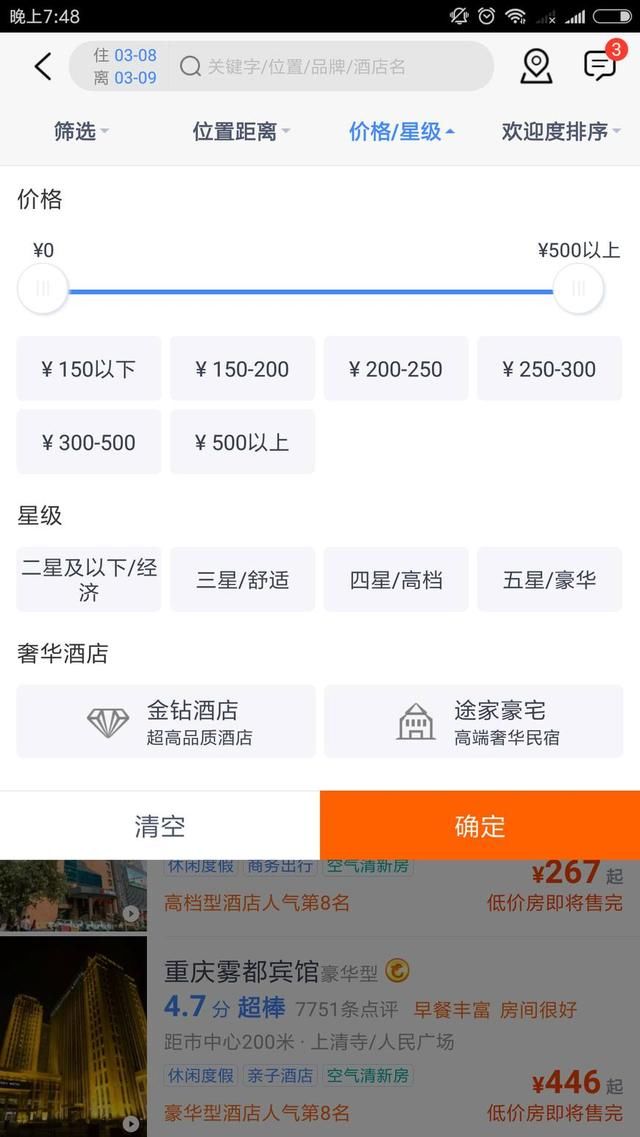Expand the 位置距离 dropdown
The width and height of the screenshot is (640, 1137).
click(241, 131)
